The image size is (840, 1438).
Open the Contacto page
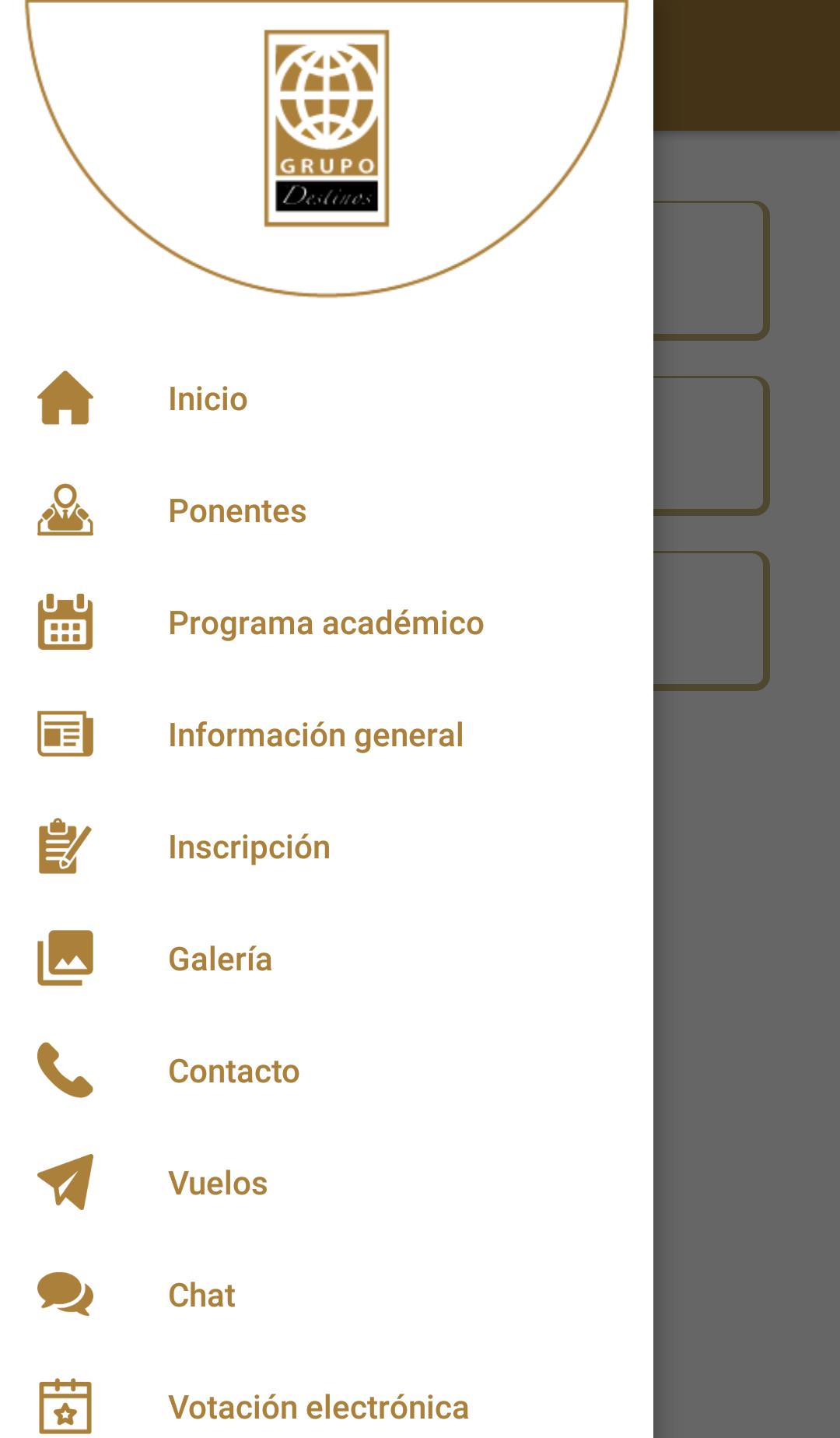point(233,1071)
